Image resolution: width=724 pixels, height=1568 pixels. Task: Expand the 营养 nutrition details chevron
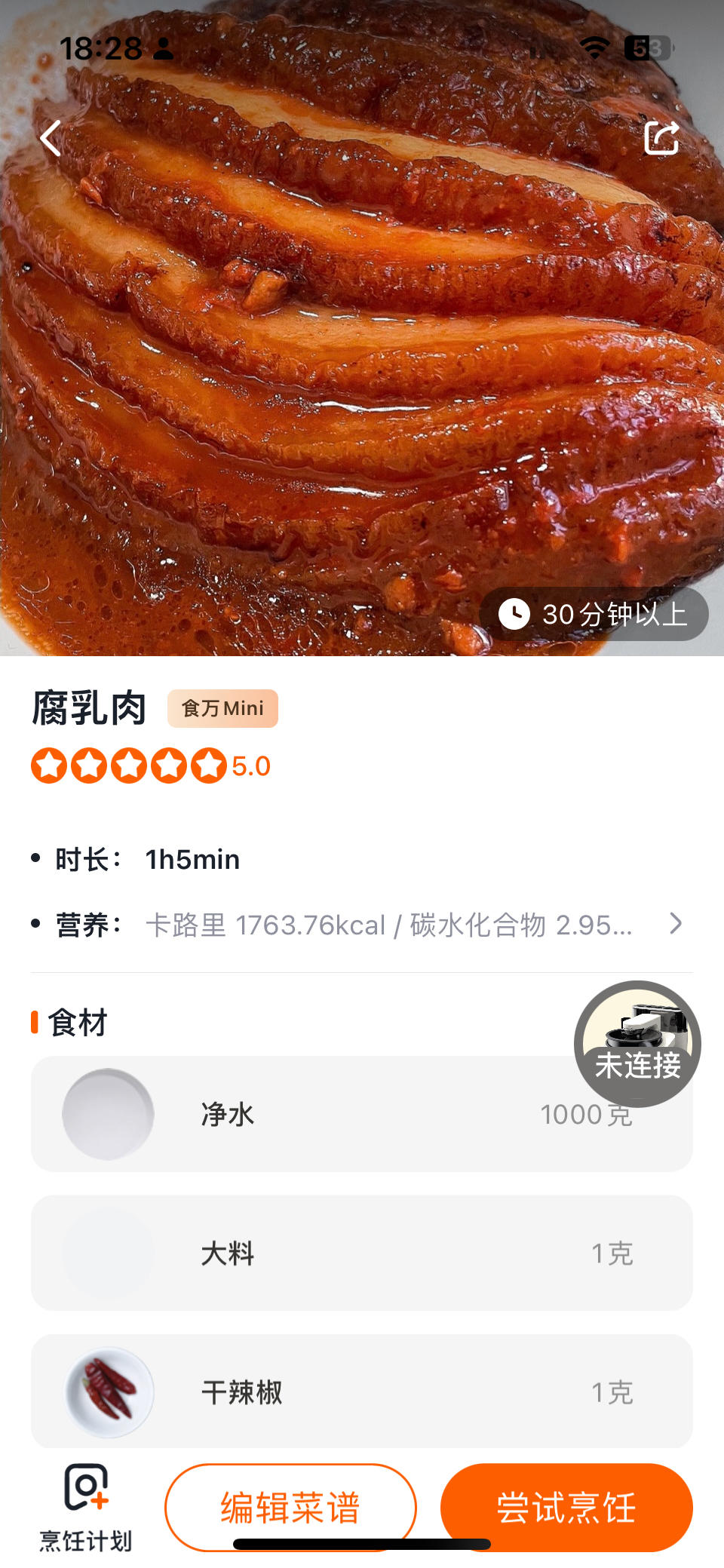676,922
